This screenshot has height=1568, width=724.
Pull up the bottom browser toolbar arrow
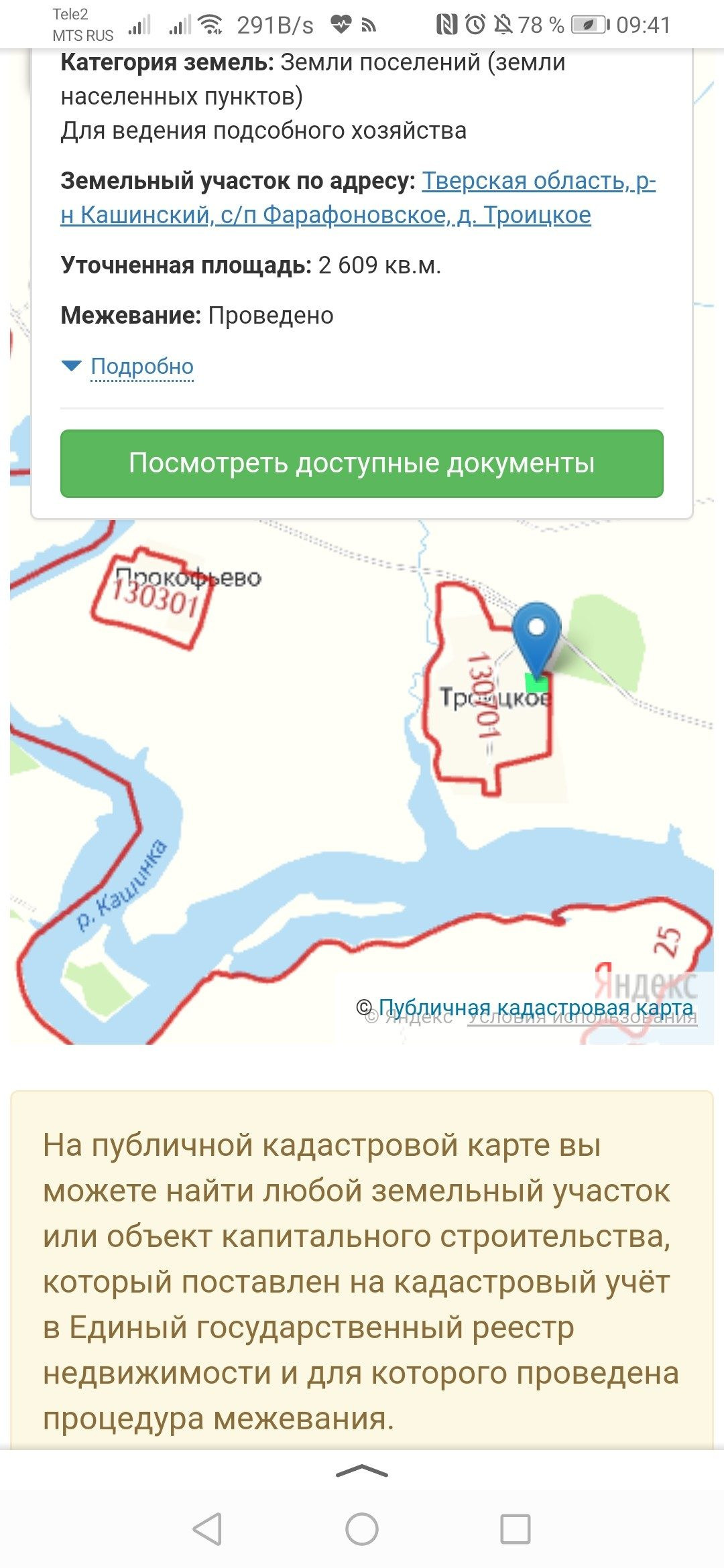click(x=362, y=1472)
